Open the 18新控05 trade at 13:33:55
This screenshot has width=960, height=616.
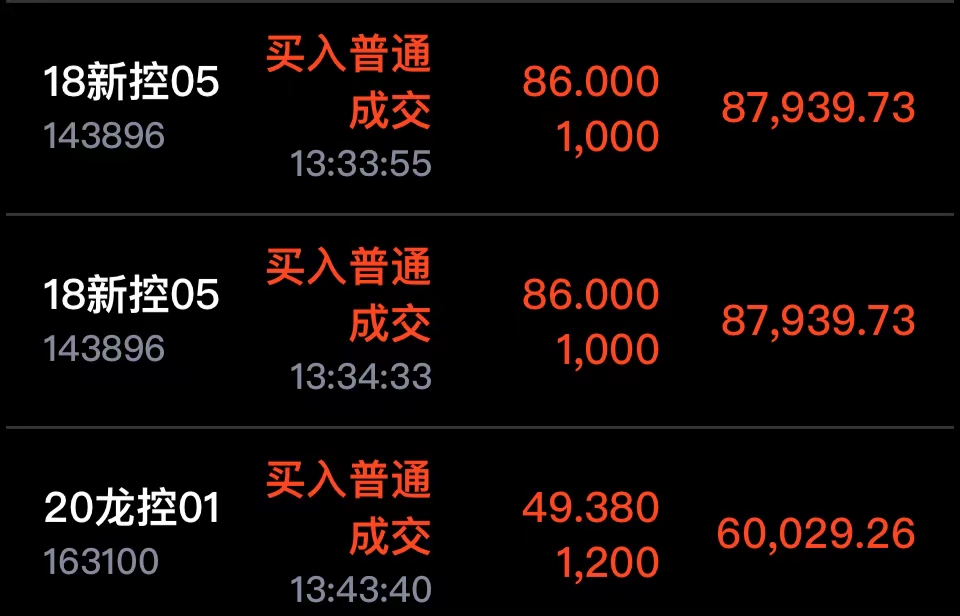[480, 108]
